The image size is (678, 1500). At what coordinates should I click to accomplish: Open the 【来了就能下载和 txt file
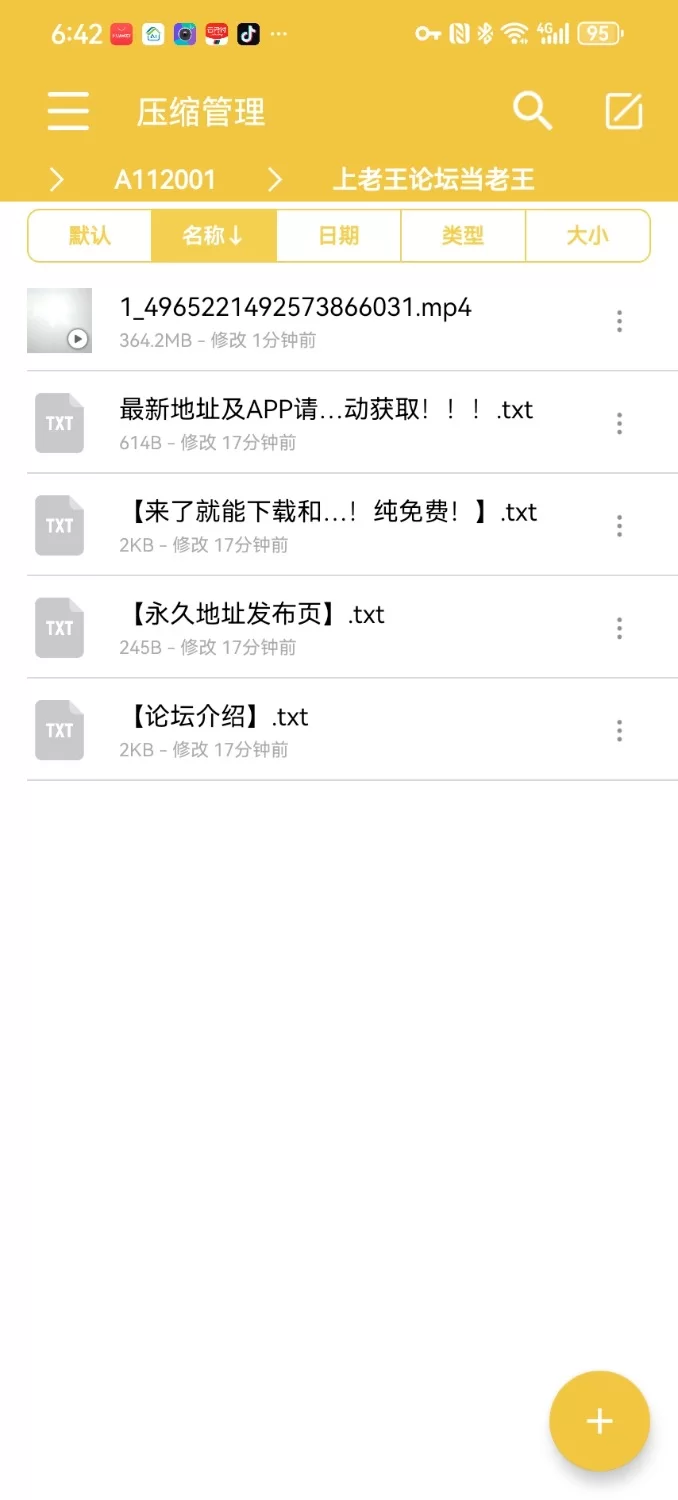pyautogui.click(x=330, y=525)
